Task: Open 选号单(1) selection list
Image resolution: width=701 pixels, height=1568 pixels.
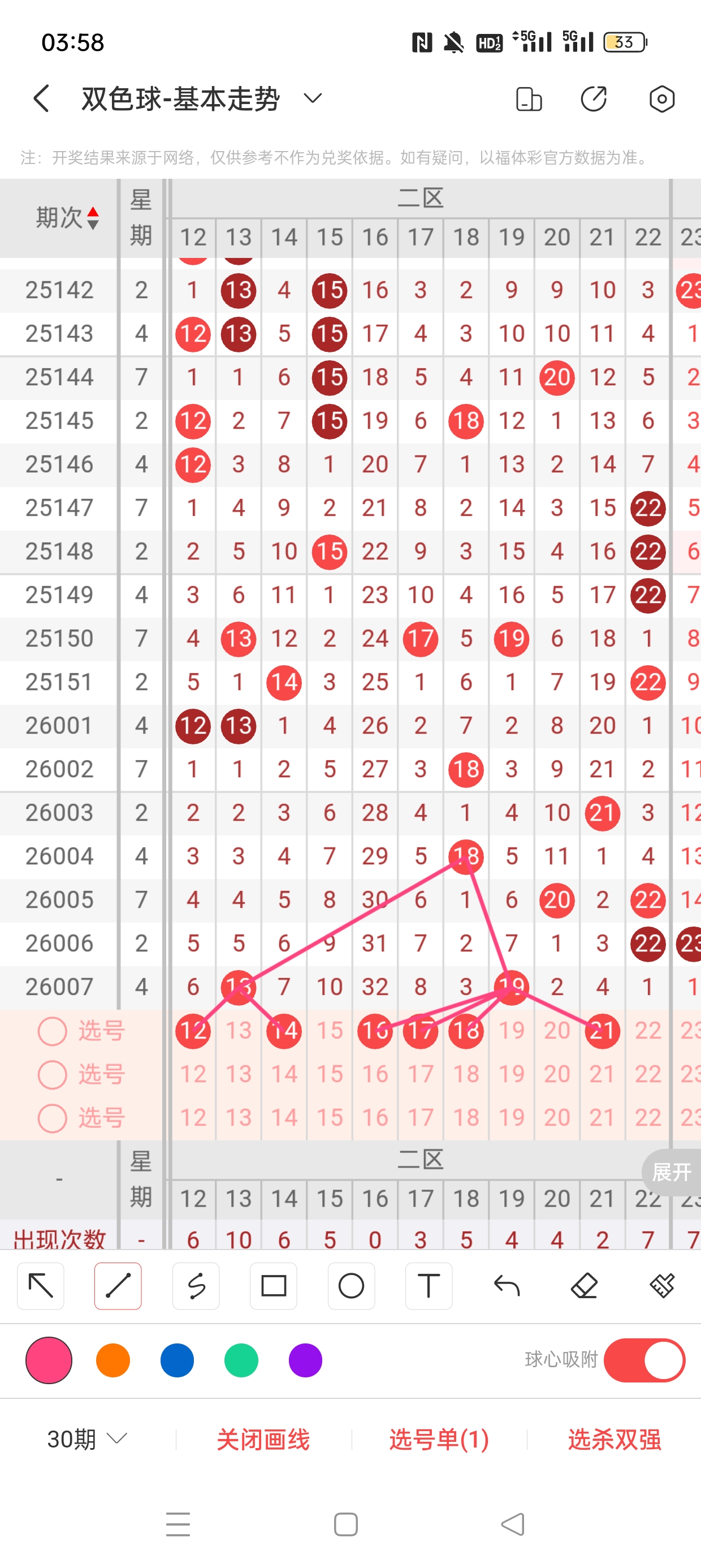Action: tap(439, 1439)
